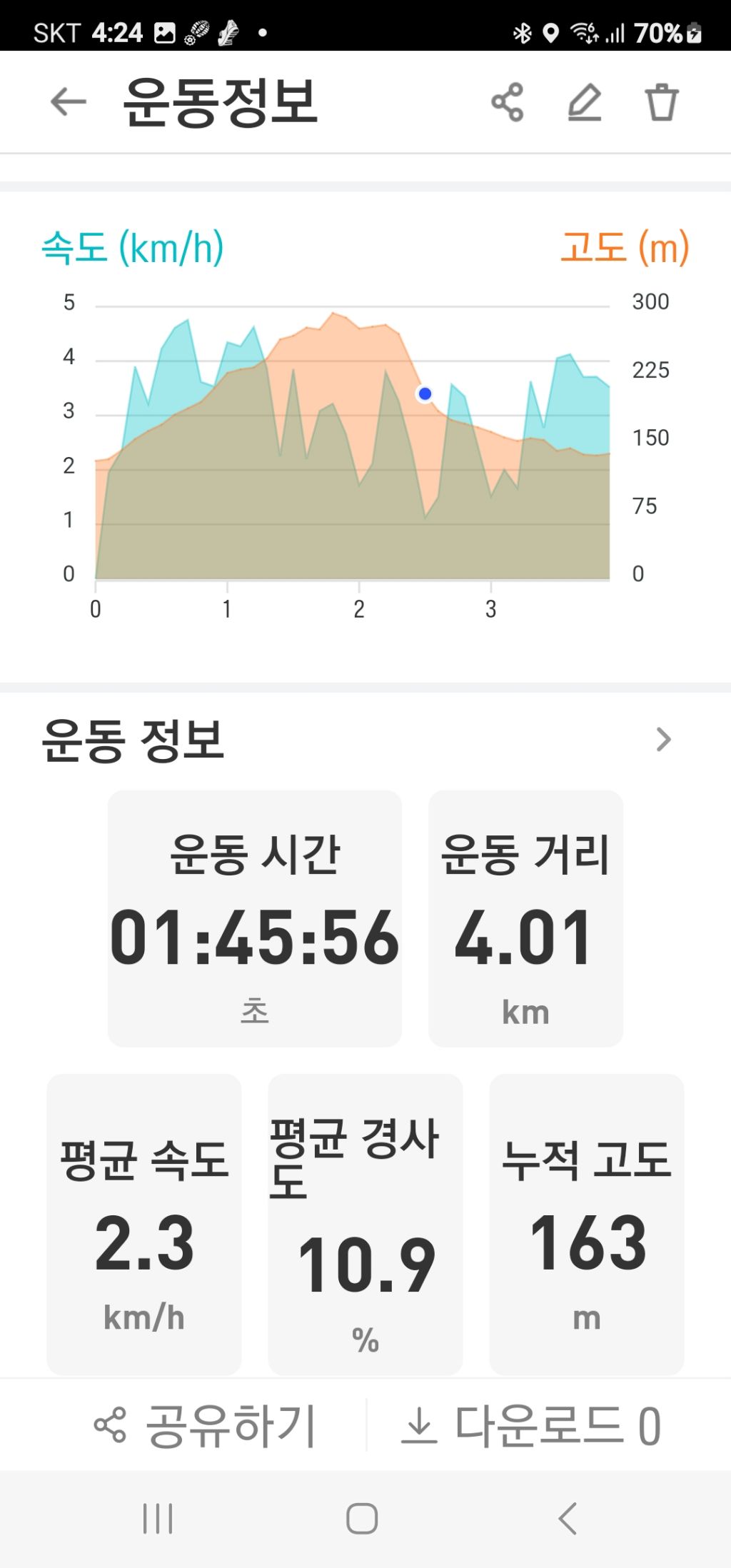Edit this workout record
Image resolution: width=731 pixels, height=1568 pixels.
pyautogui.click(x=585, y=103)
